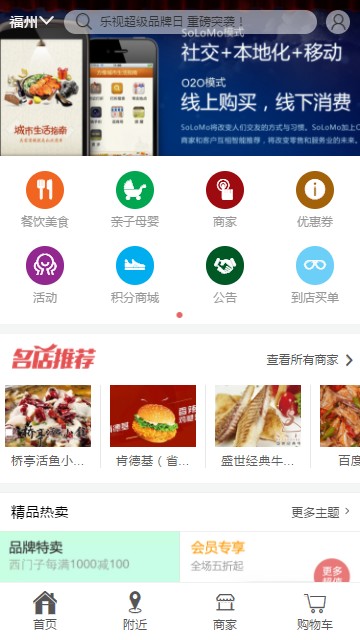The image size is (360, 640).
Task: Open the 会员专享 member deals tile
Action: (270, 557)
